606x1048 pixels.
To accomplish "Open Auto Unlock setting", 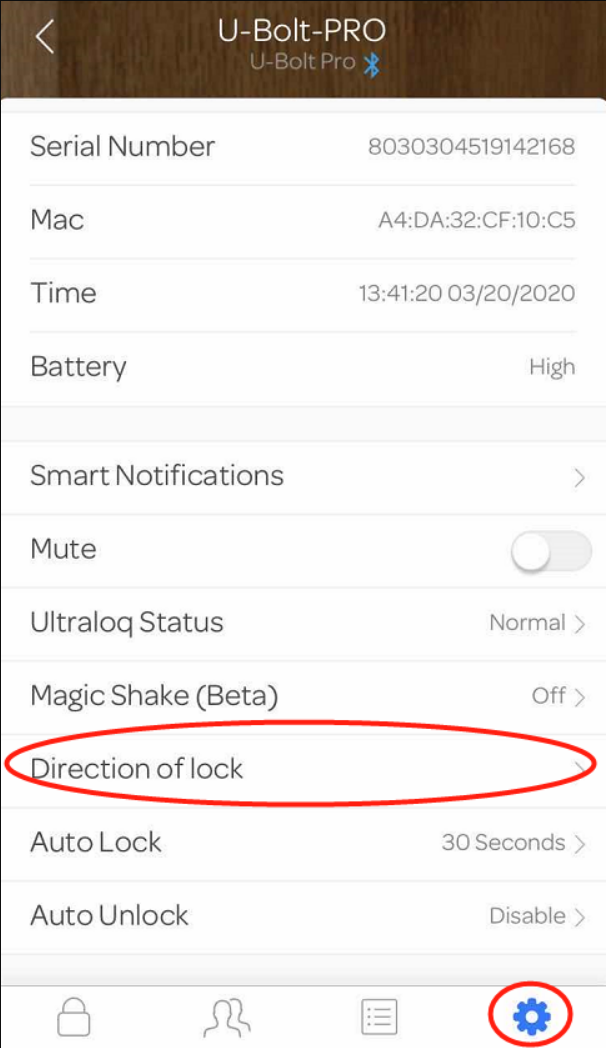I will (x=302, y=915).
